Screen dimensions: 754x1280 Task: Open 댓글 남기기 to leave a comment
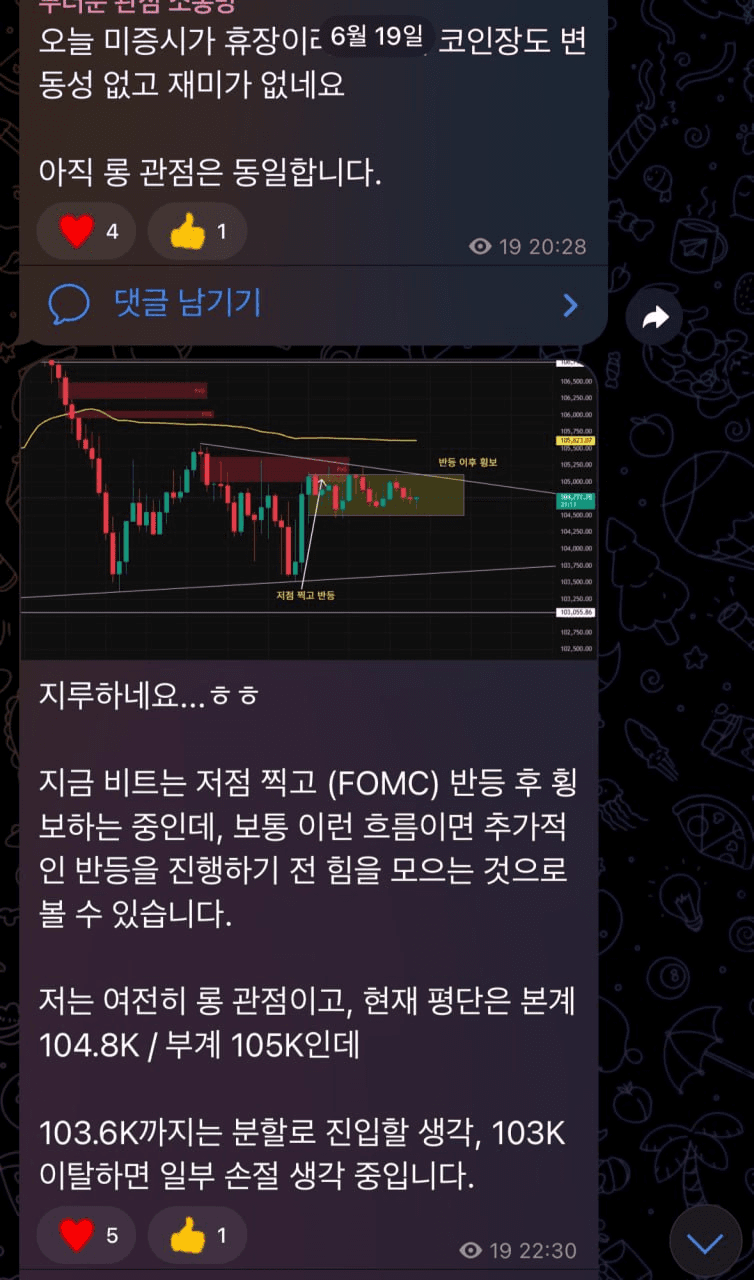[188, 303]
